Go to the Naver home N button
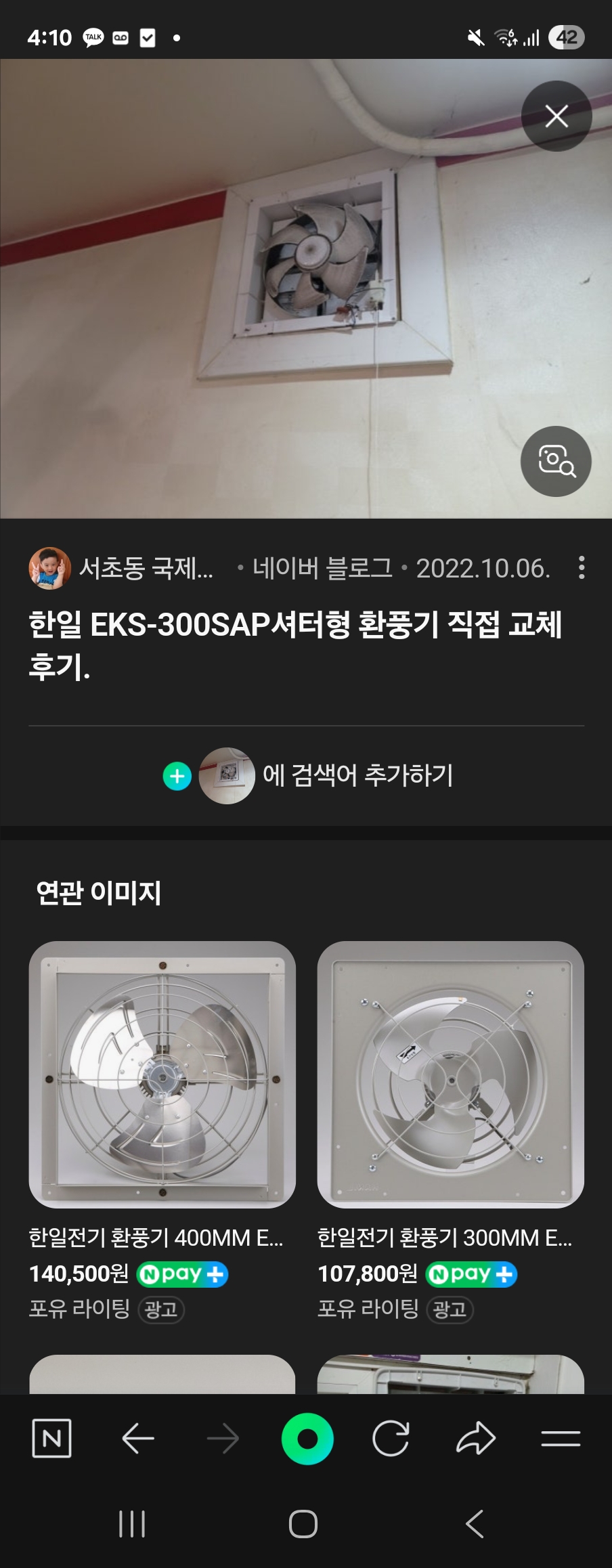This screenshot has height=1568, width=612. pos(52,1438)
